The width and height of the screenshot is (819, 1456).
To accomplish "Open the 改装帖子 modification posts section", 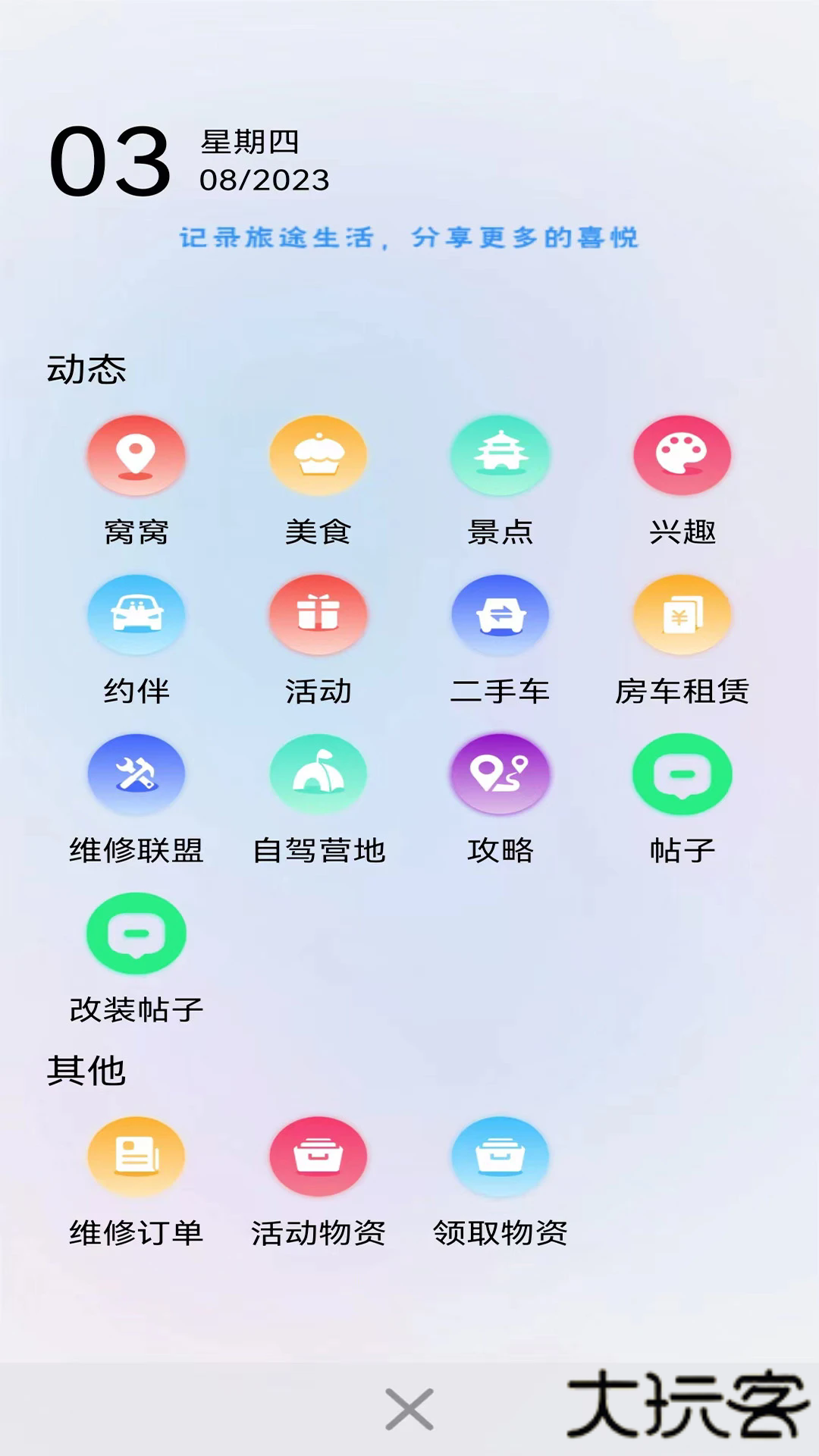I will tap(136, 933).
